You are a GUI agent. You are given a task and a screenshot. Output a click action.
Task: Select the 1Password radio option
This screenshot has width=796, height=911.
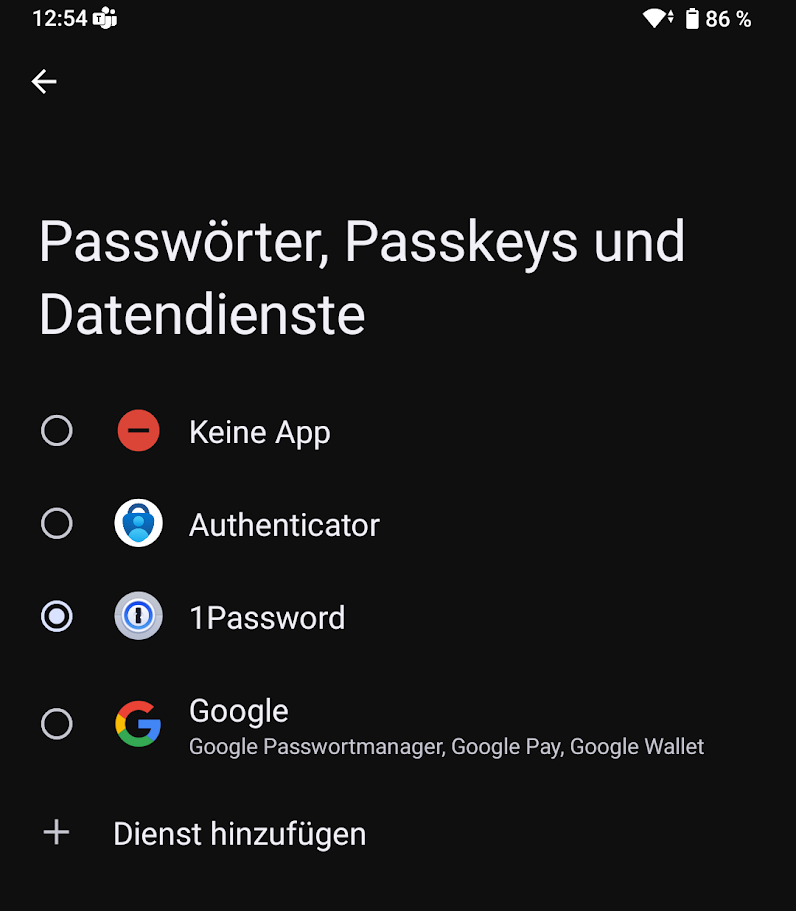pos(57,617)
